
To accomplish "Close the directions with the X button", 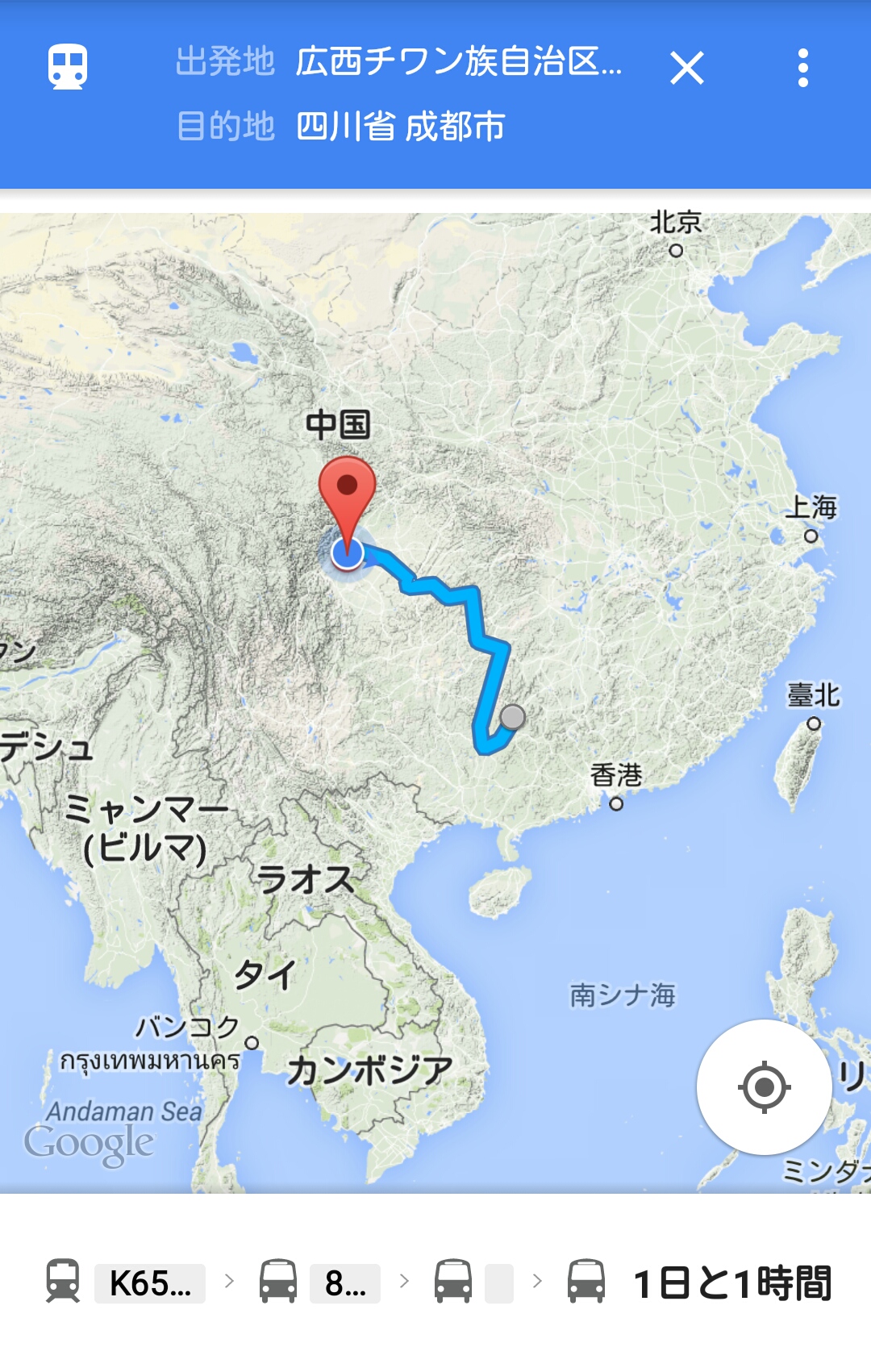I will [687, 68].
